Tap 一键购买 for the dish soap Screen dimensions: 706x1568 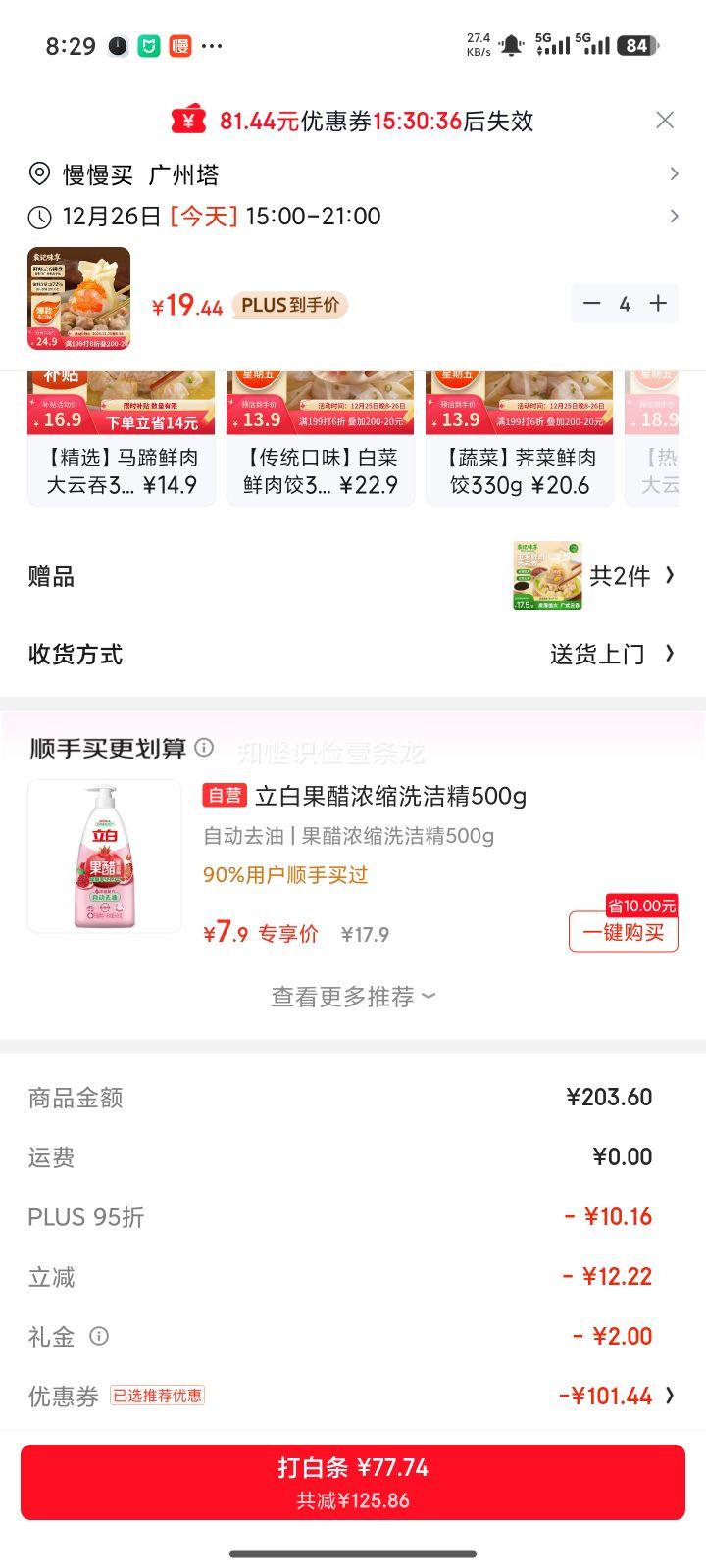[623, 934]
